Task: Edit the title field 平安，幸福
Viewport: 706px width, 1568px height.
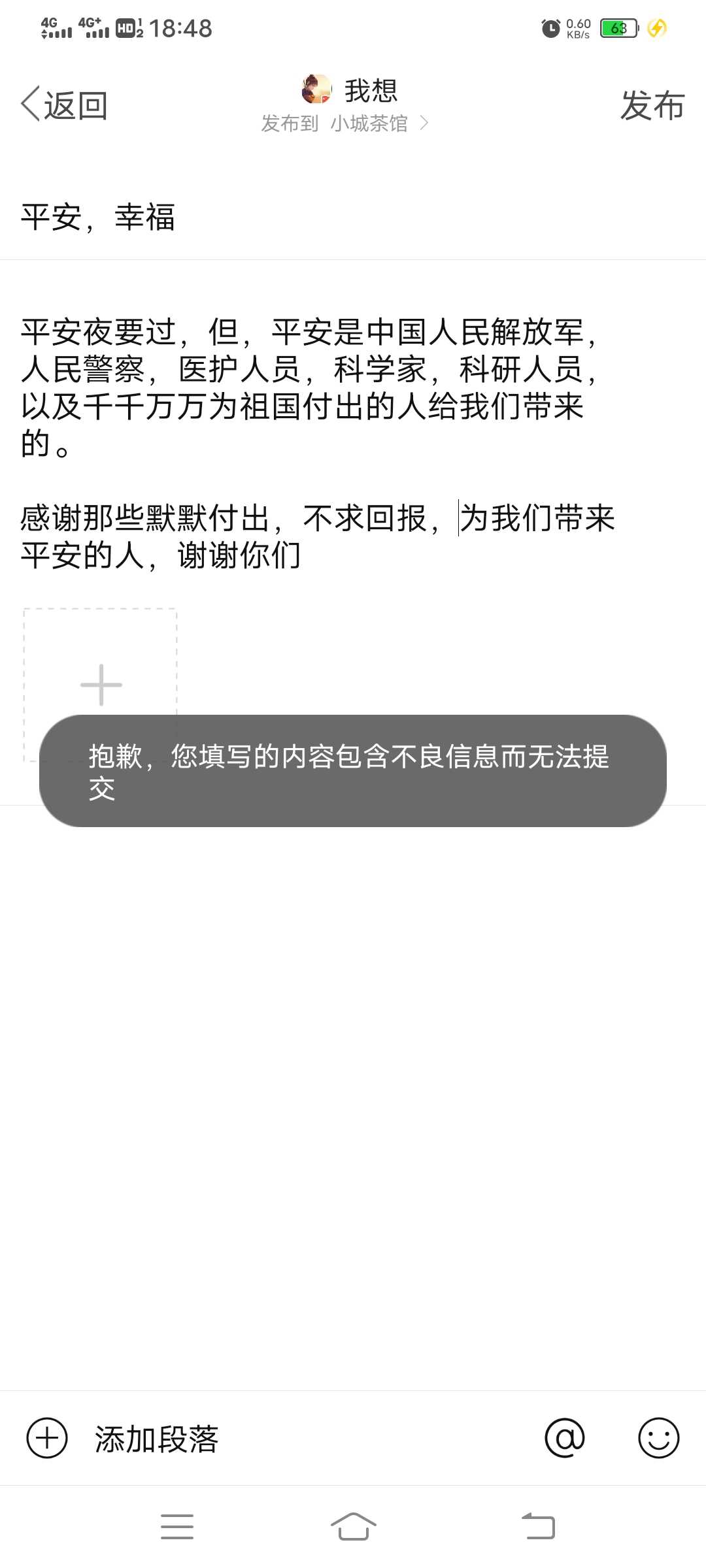Action: pos(353,217)
